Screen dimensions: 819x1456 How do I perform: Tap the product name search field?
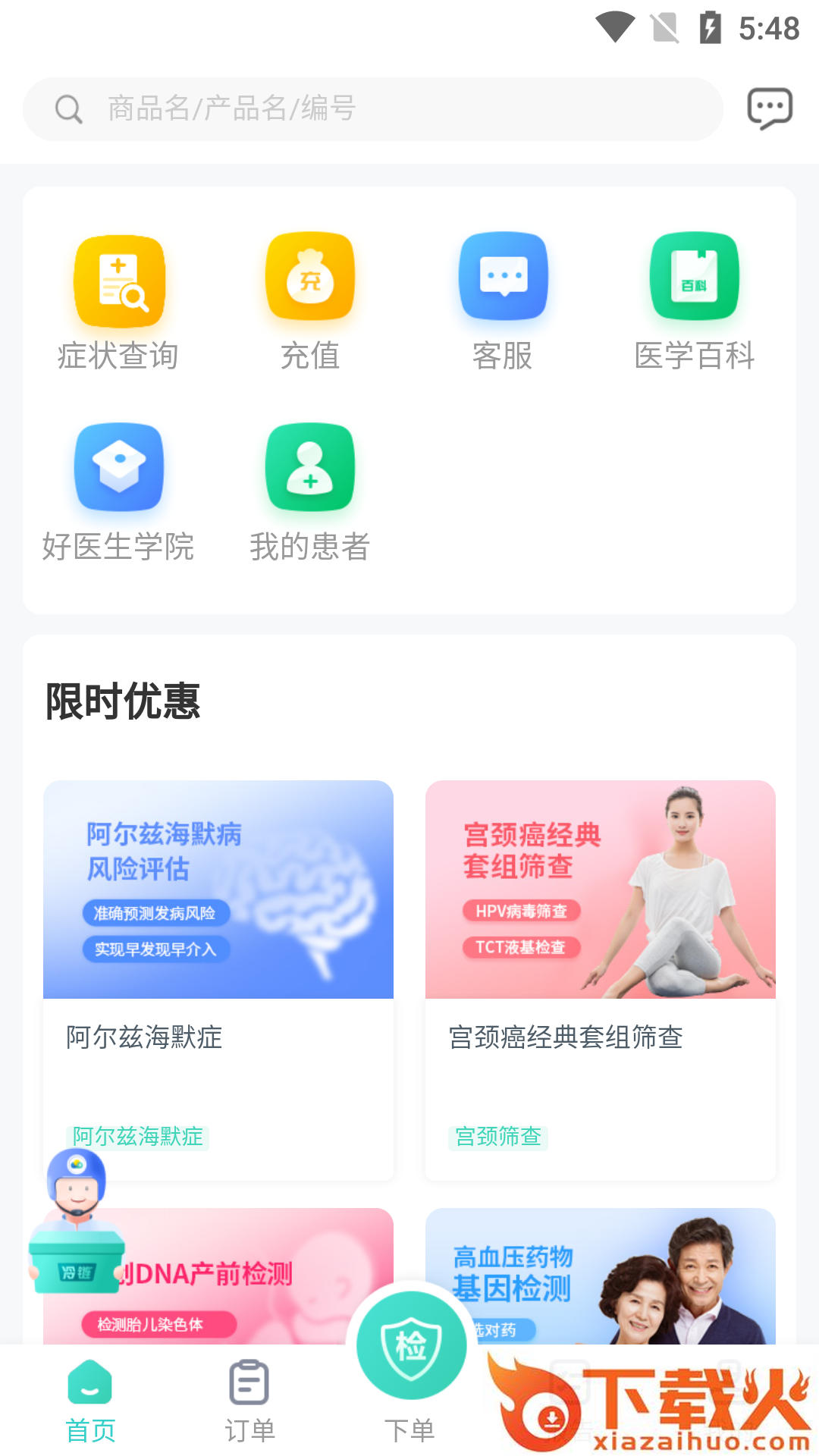(x=372, y=109)
